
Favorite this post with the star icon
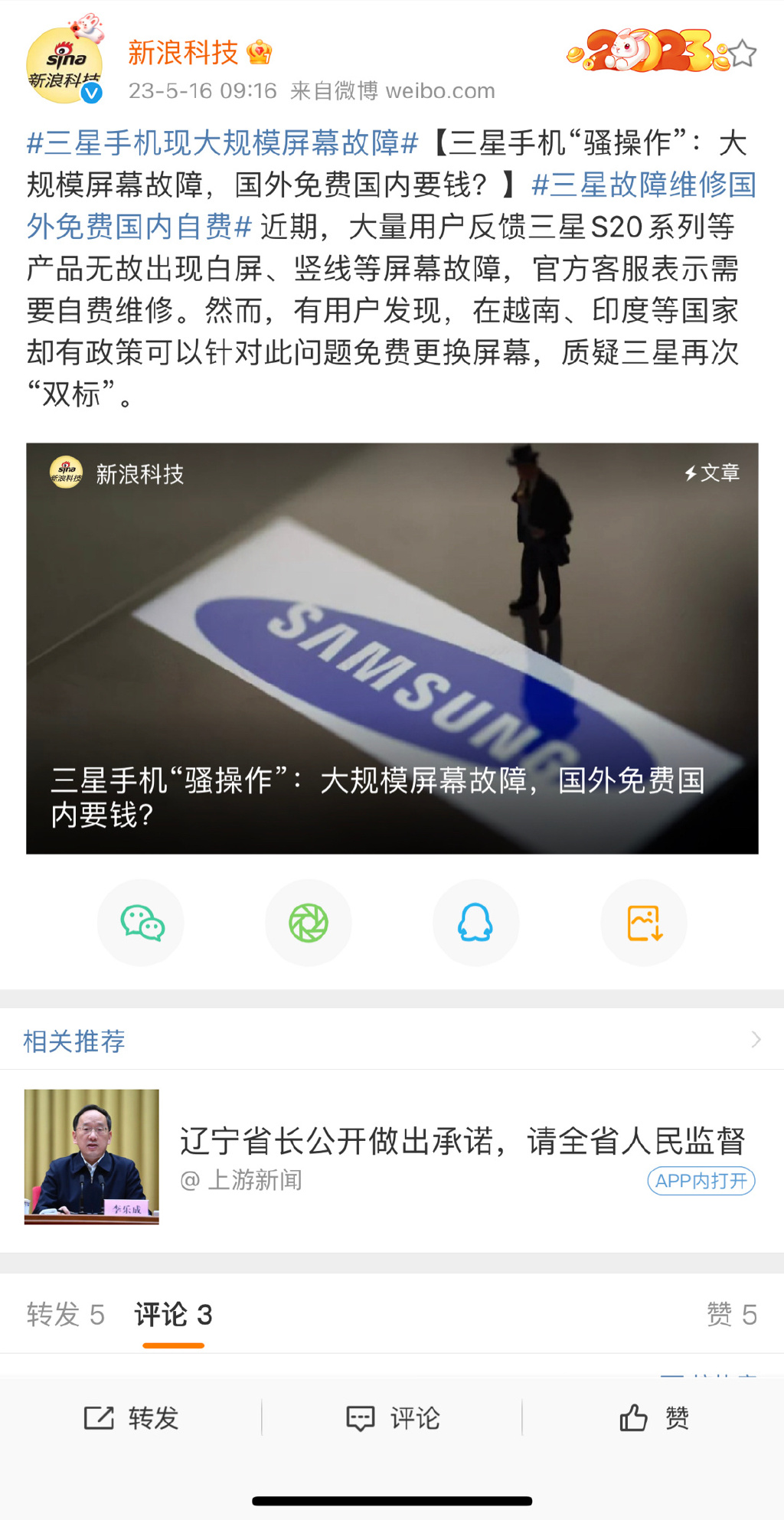point(742,54)
